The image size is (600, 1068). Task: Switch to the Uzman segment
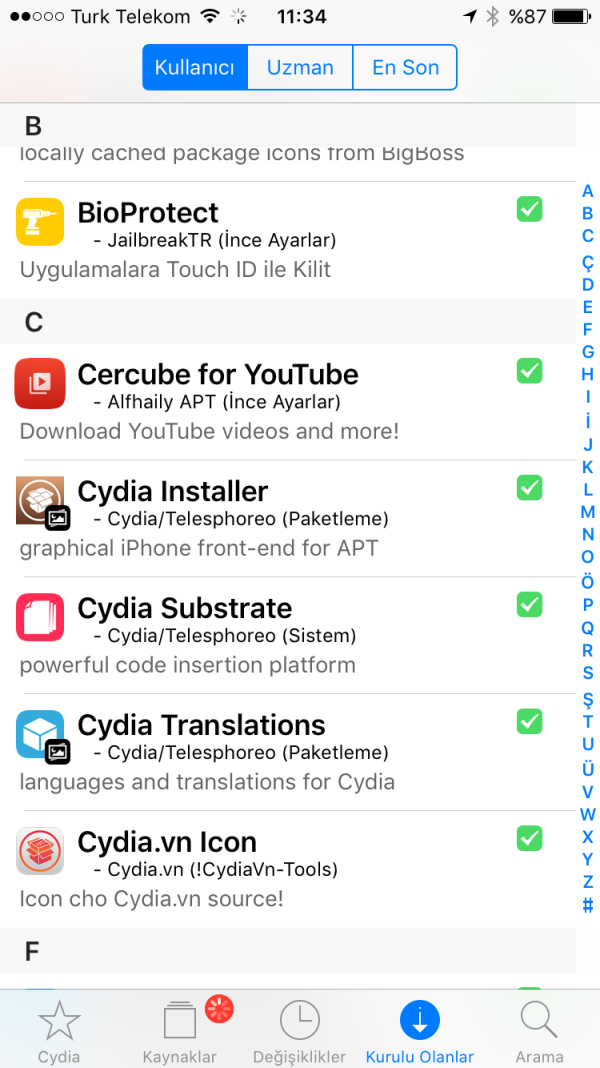(x=300, y=68)
